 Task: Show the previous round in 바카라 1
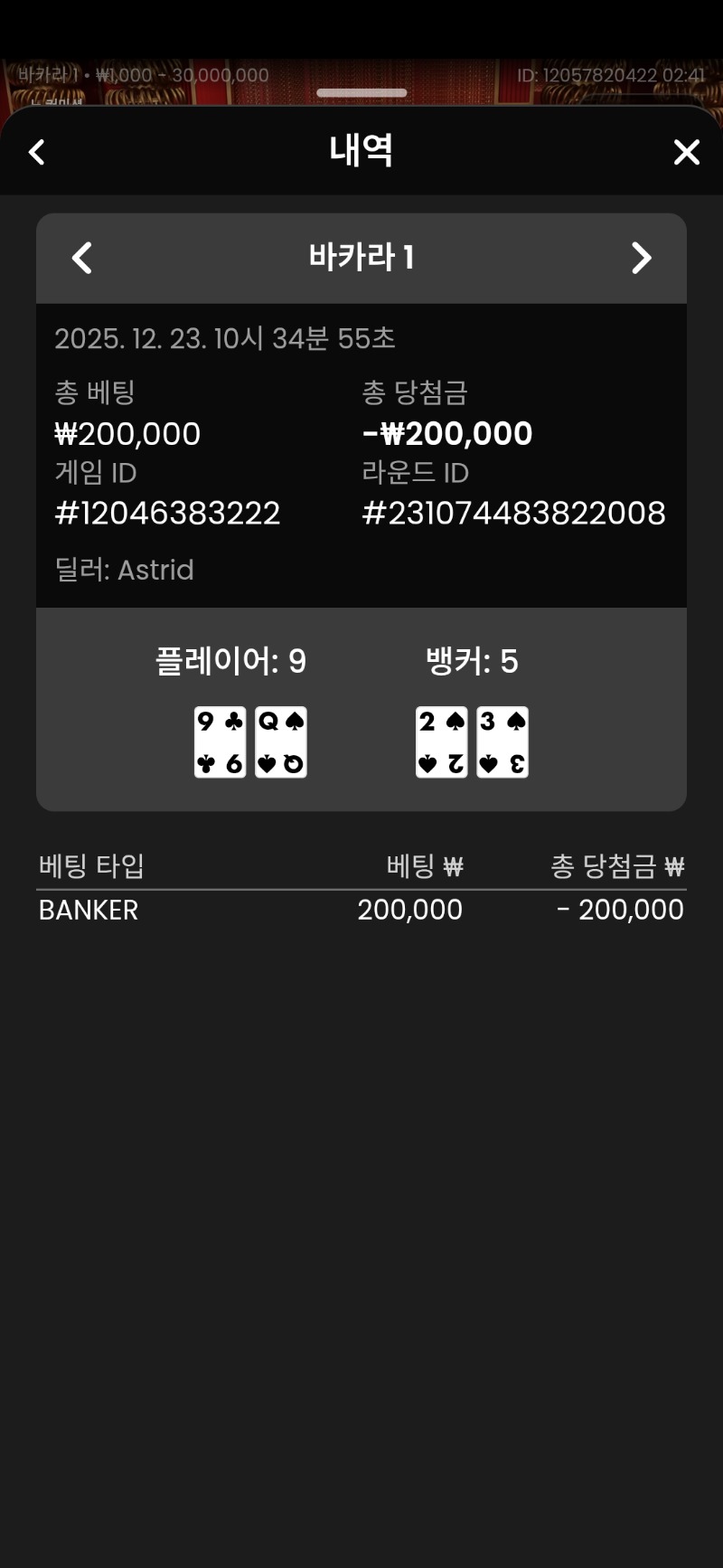[82, 258]
